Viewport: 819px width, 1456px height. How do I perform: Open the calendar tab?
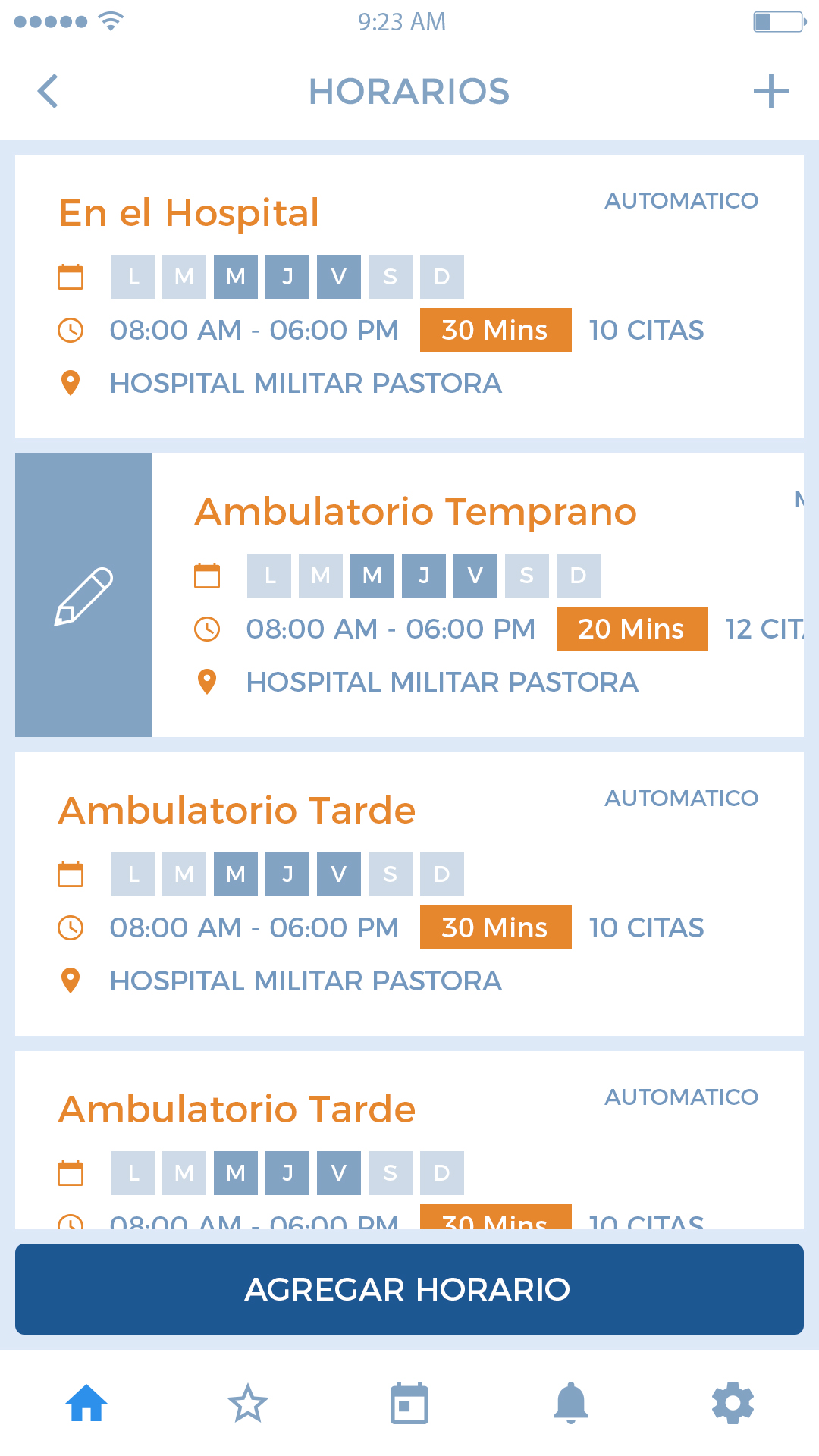click(x=409, y=1403)
